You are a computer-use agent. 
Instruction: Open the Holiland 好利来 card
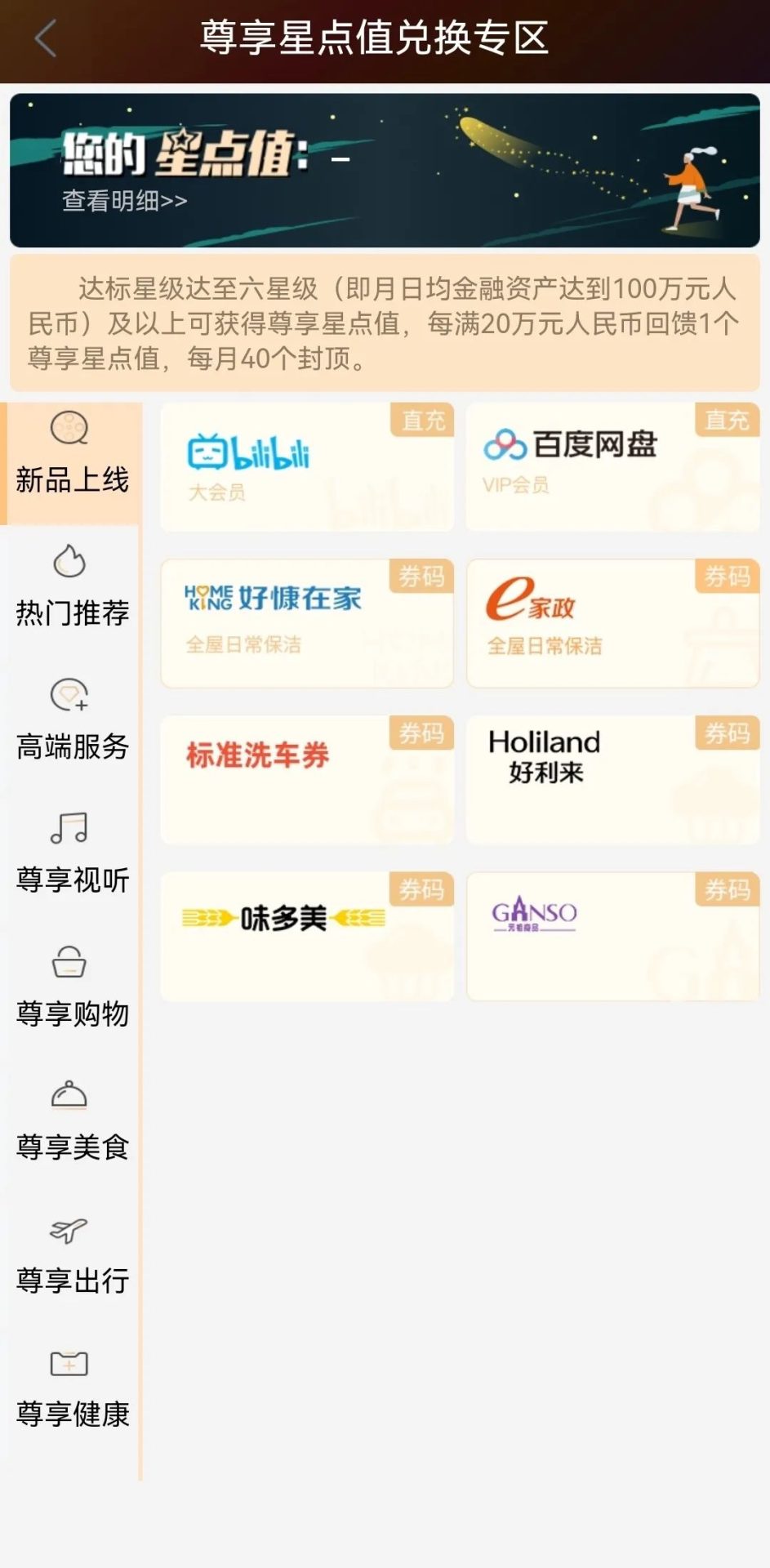(612, 780)
